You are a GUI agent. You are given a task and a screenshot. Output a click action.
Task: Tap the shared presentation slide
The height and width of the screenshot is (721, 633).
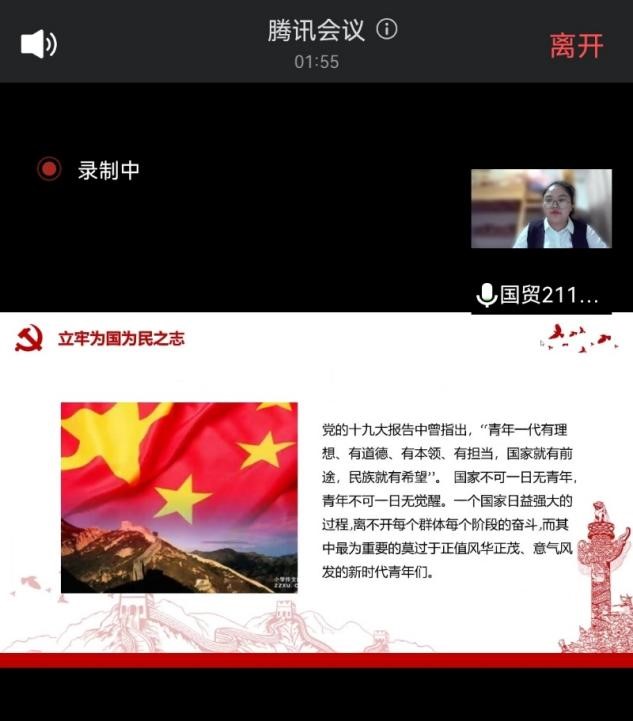click(316, 490)
